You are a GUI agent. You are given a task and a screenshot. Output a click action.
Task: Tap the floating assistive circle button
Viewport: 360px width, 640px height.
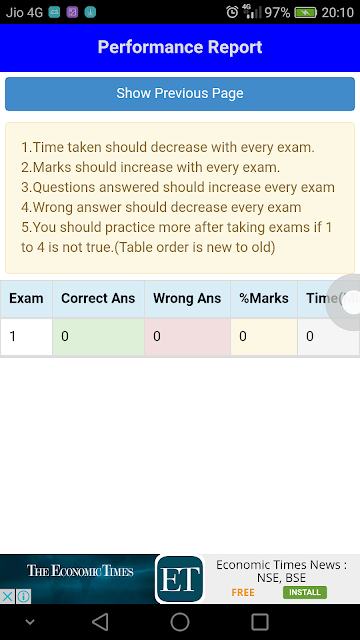tap(347, 302)
